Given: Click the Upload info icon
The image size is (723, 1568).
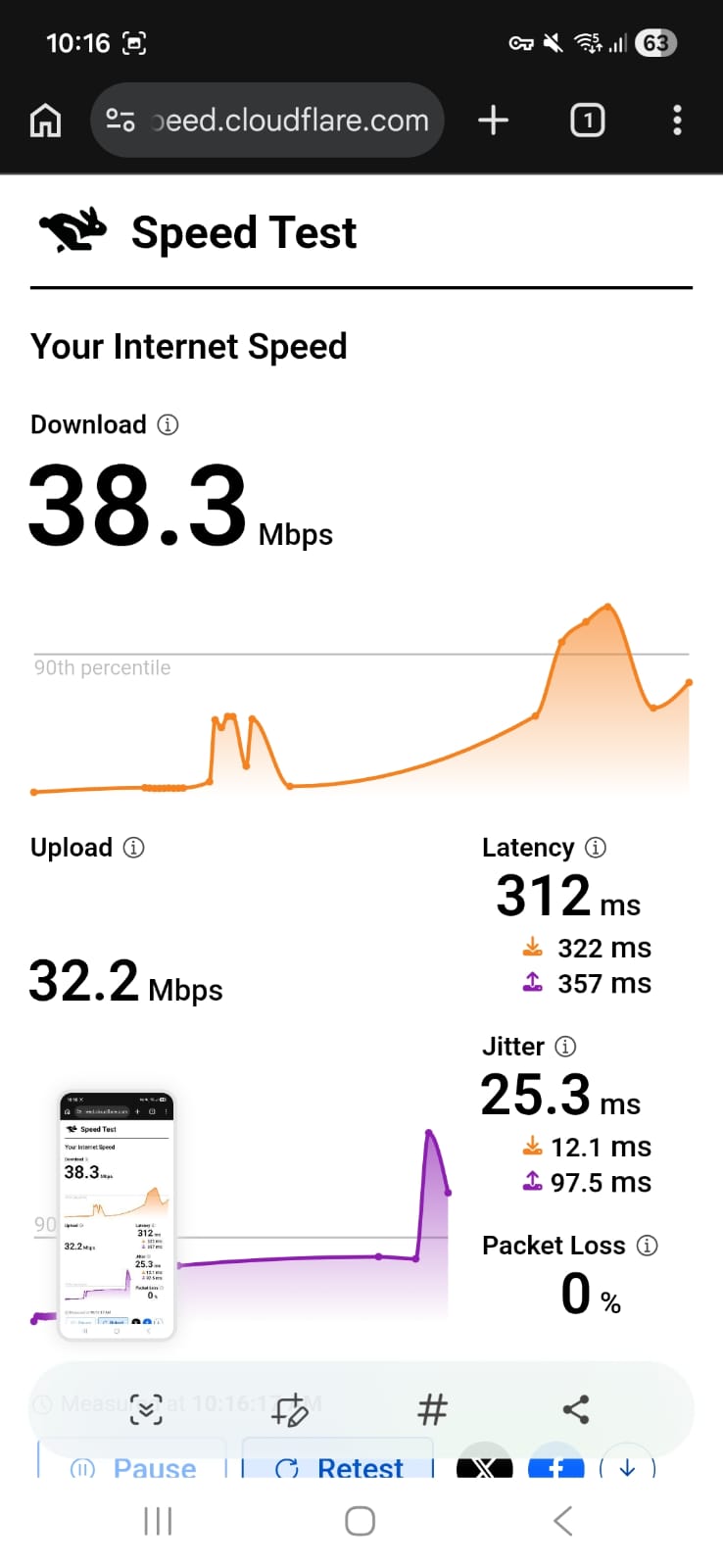Looking at the screenshot, I should click(x=134, y=848).
